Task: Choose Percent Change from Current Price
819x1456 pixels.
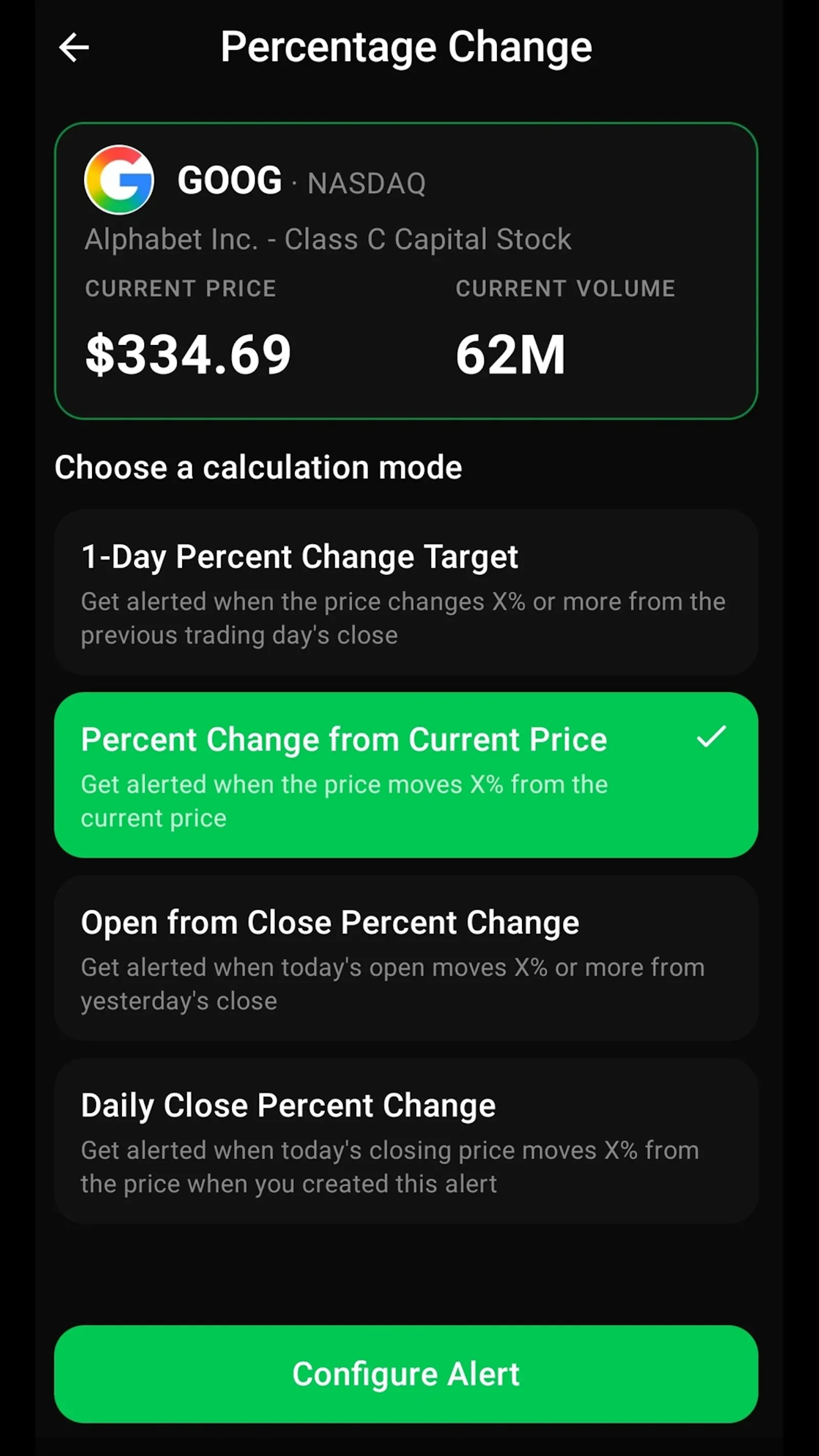Action: pos(406,775)
